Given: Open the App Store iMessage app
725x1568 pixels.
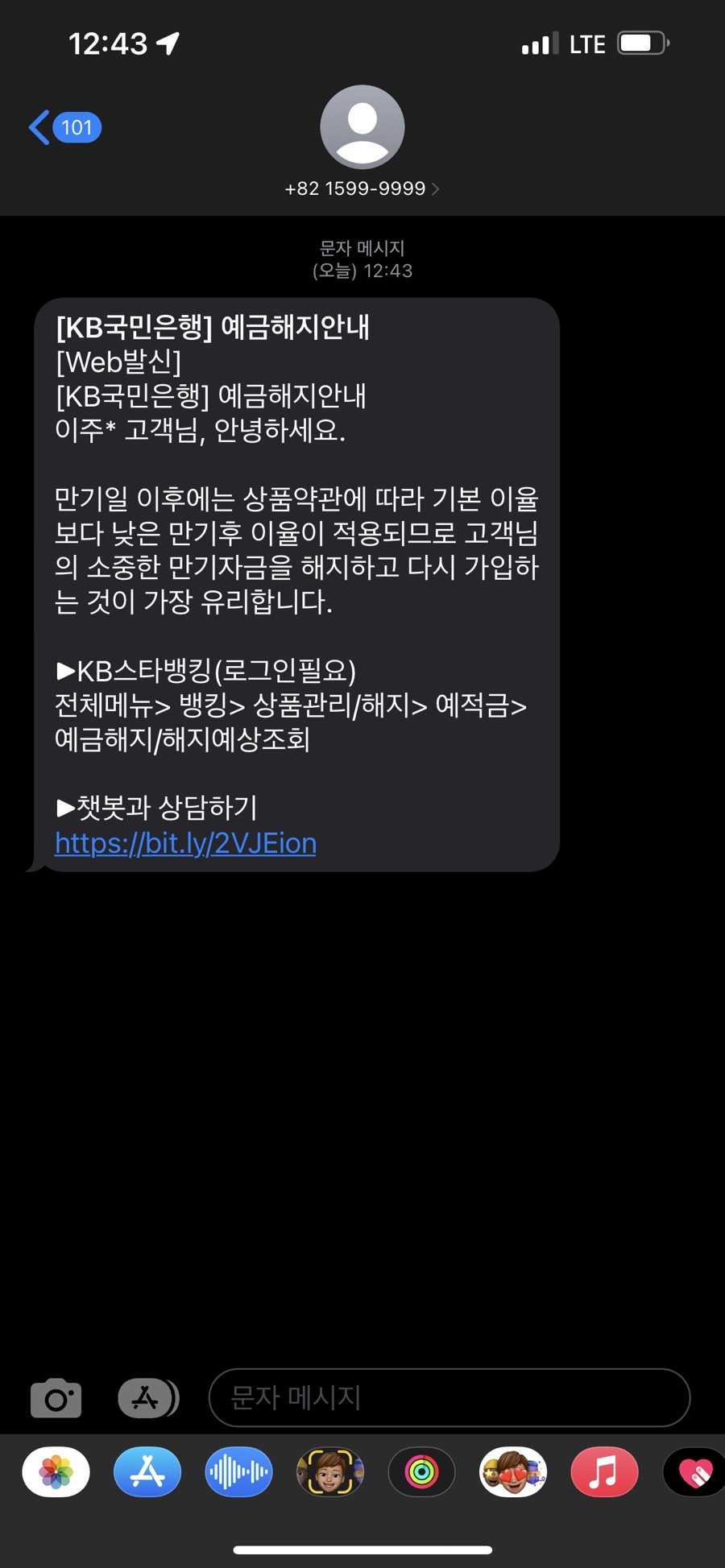Looking at the screenshot, I should point(147,1472).
